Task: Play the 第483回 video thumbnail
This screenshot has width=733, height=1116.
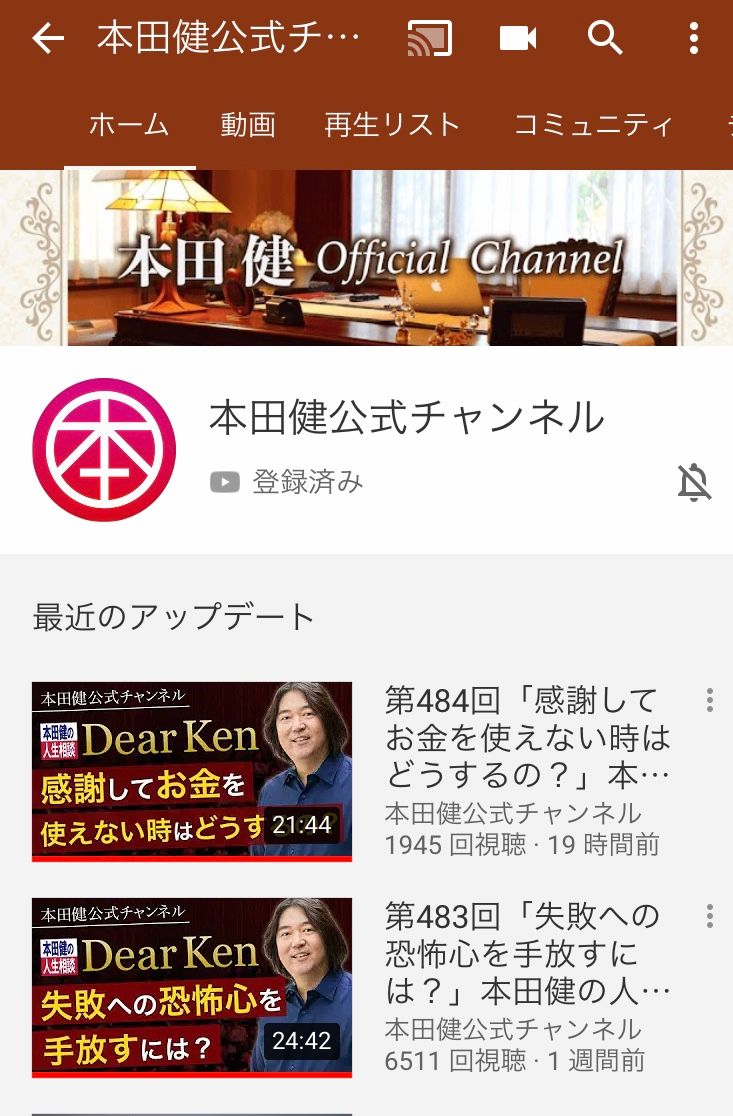Action: tap(192, 987)
